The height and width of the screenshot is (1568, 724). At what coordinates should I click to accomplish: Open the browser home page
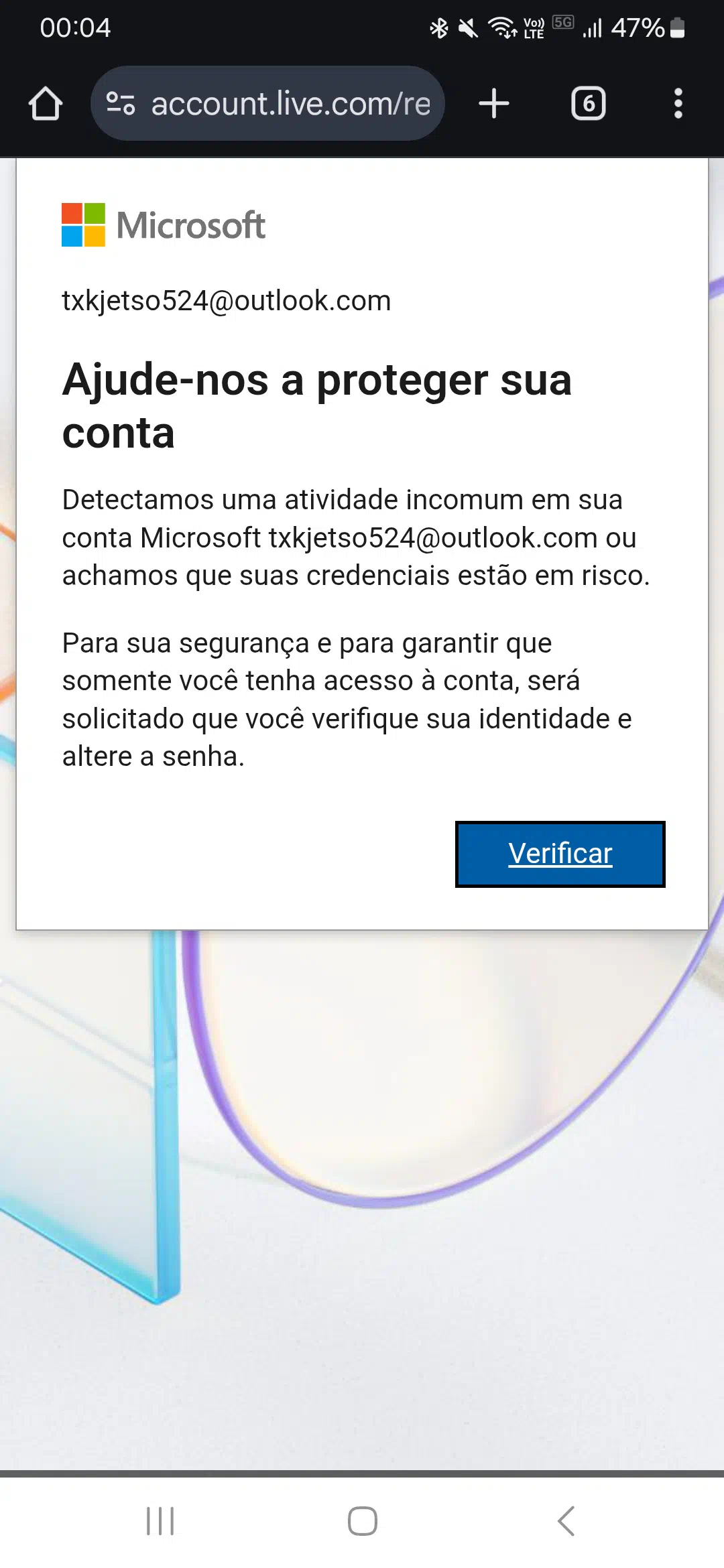[x=46, y=104]
